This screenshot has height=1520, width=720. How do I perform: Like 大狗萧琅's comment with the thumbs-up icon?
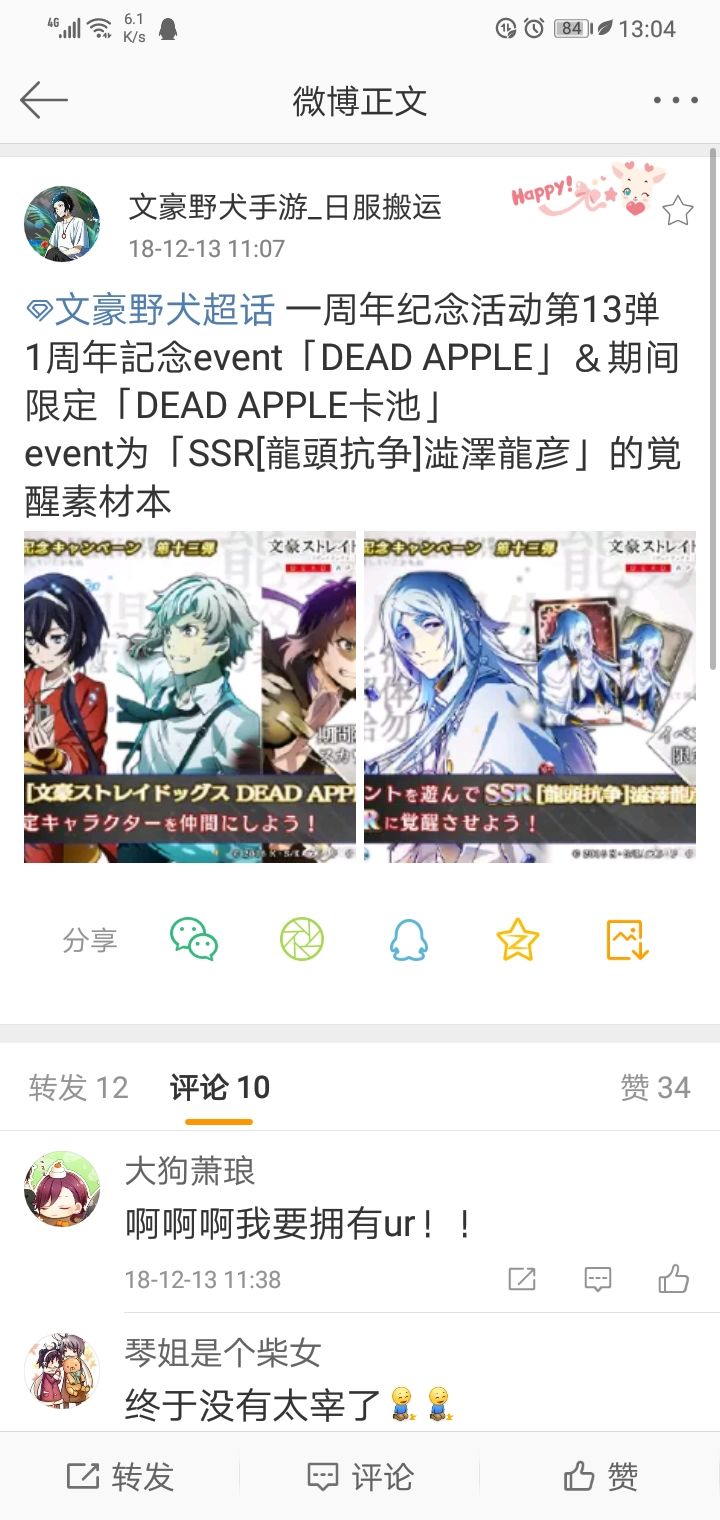[675, 1278]
